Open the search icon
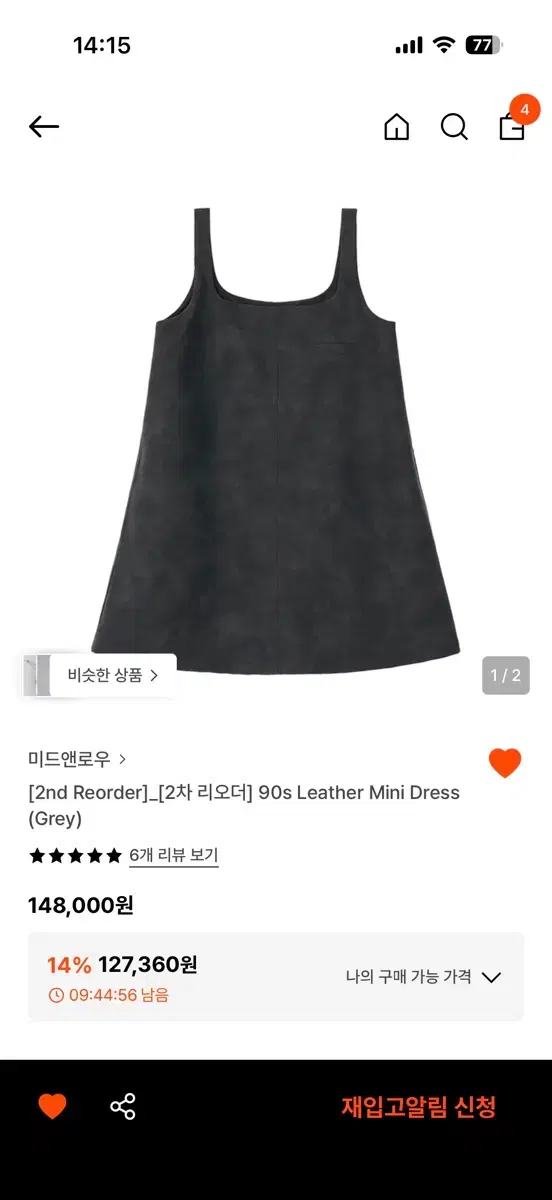Image resolution: width=552 pixels, height=1200 pixels. pyautogui.click(x=454, y=127)
